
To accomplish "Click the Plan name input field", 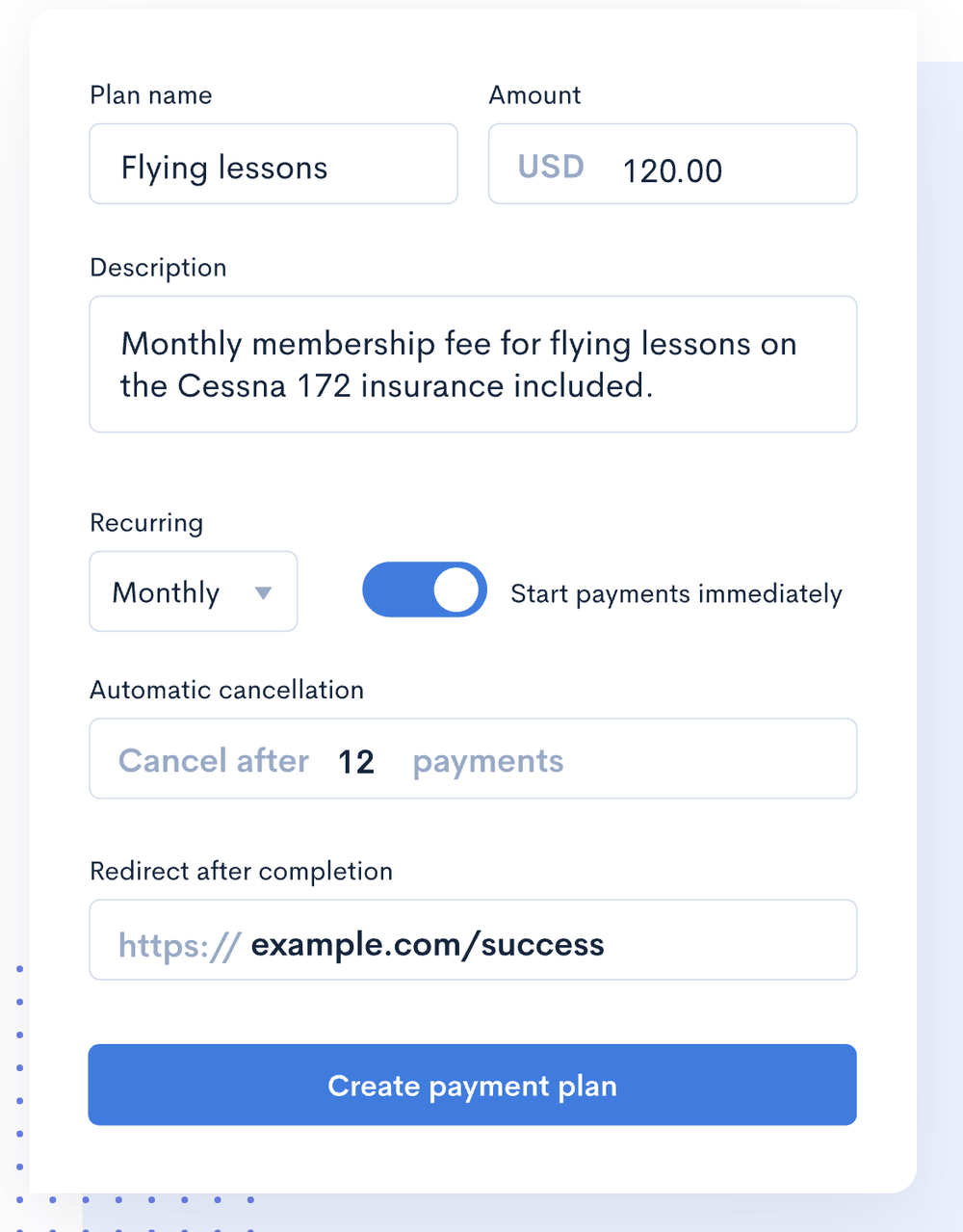I will (x=273, y=164).
